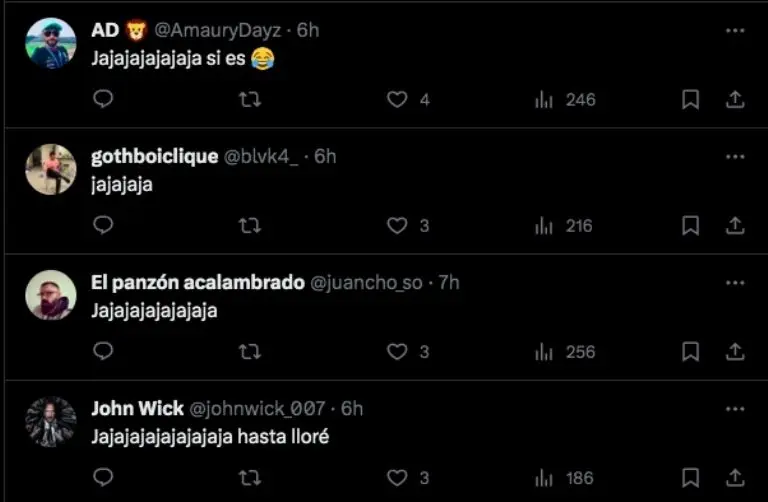Bookmark John Wick's reply
768x502 pixels.
click(x=690, y=477)
